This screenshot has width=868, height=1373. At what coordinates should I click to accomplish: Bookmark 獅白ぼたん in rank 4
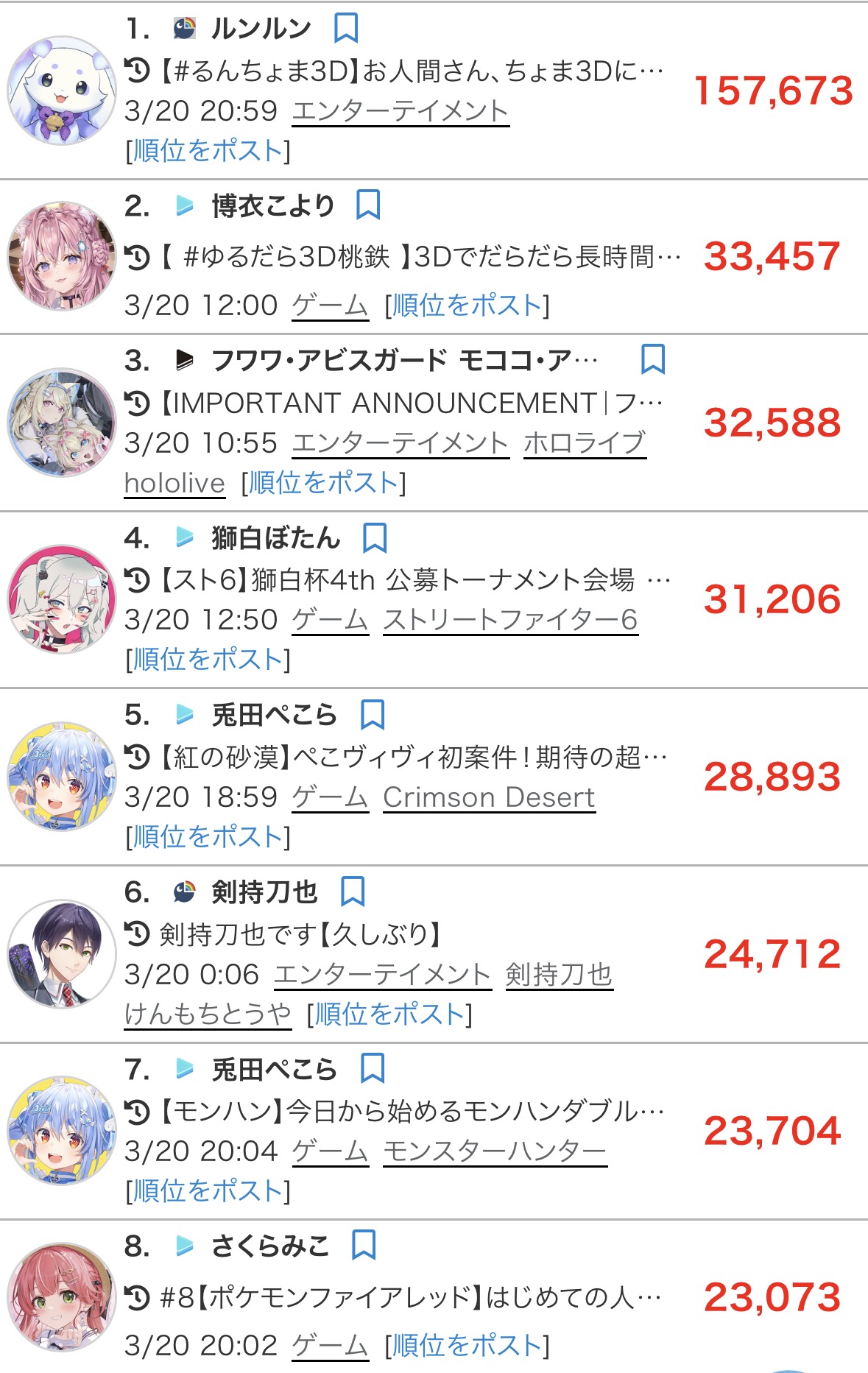[375, 538]
